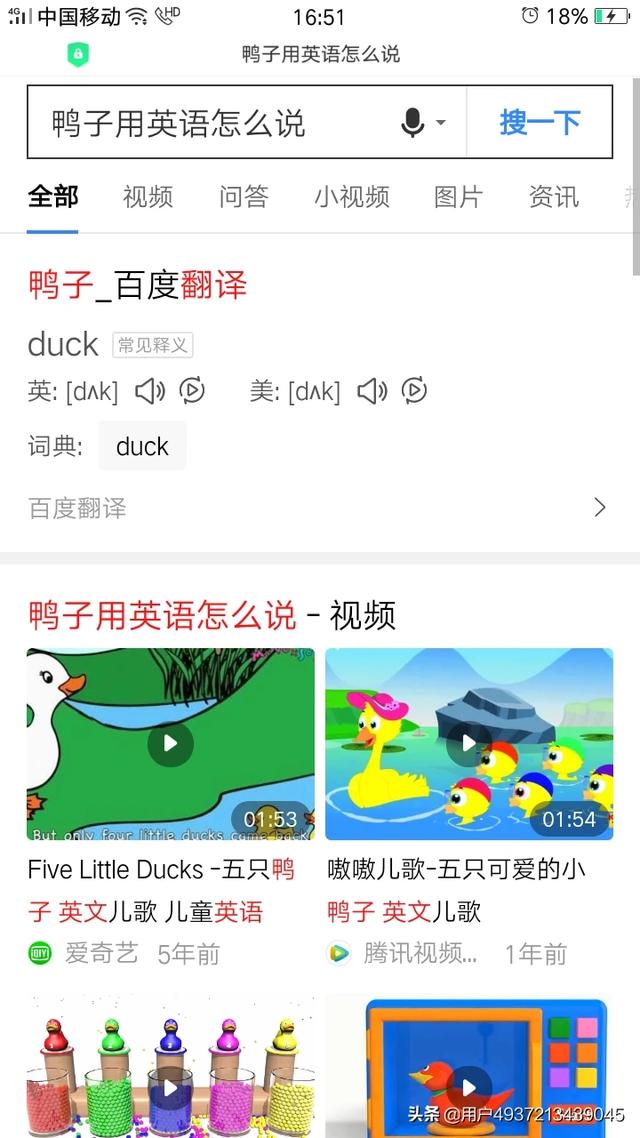Play the American pronunciation speaker icon
640x1138 pixels.
372,391
